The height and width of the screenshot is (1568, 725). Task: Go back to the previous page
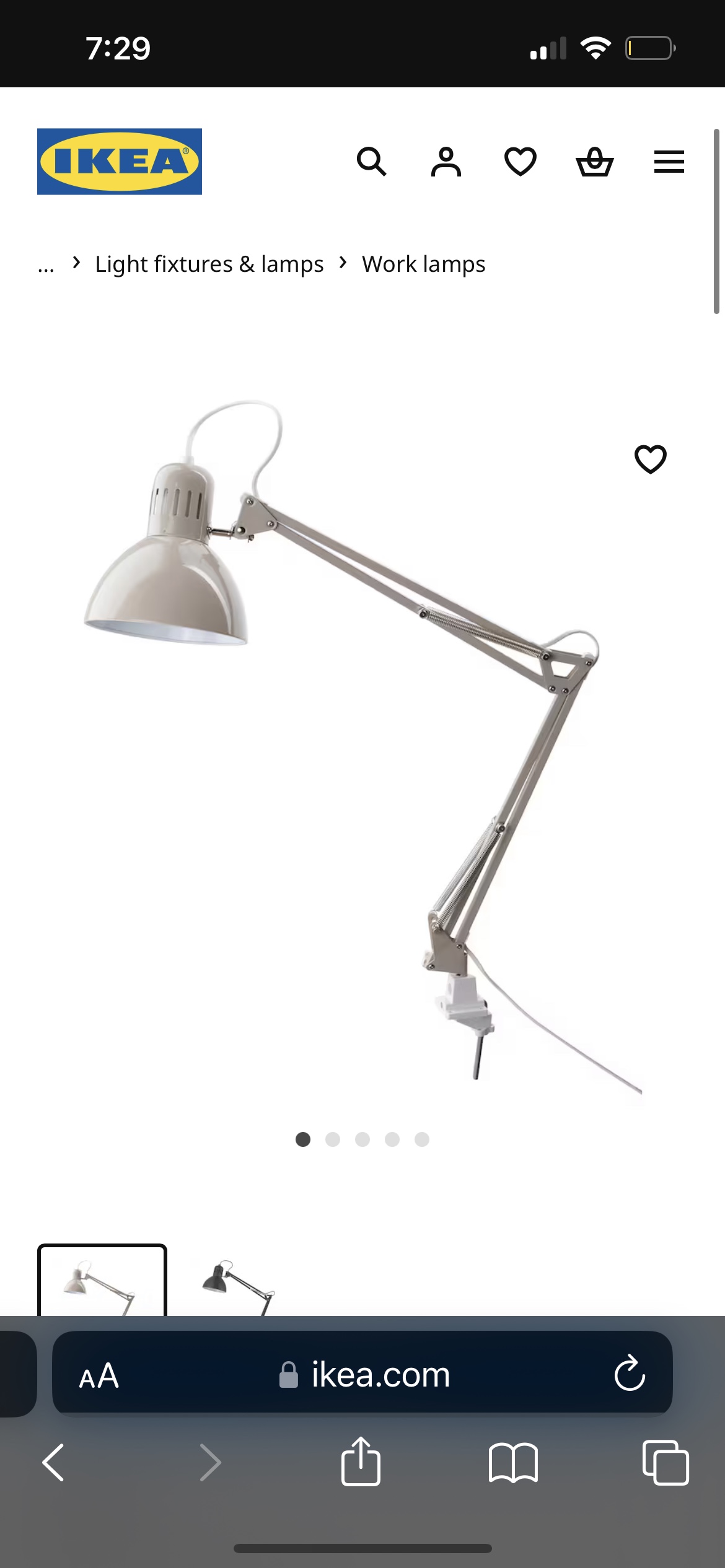[x=53, y=1463]
